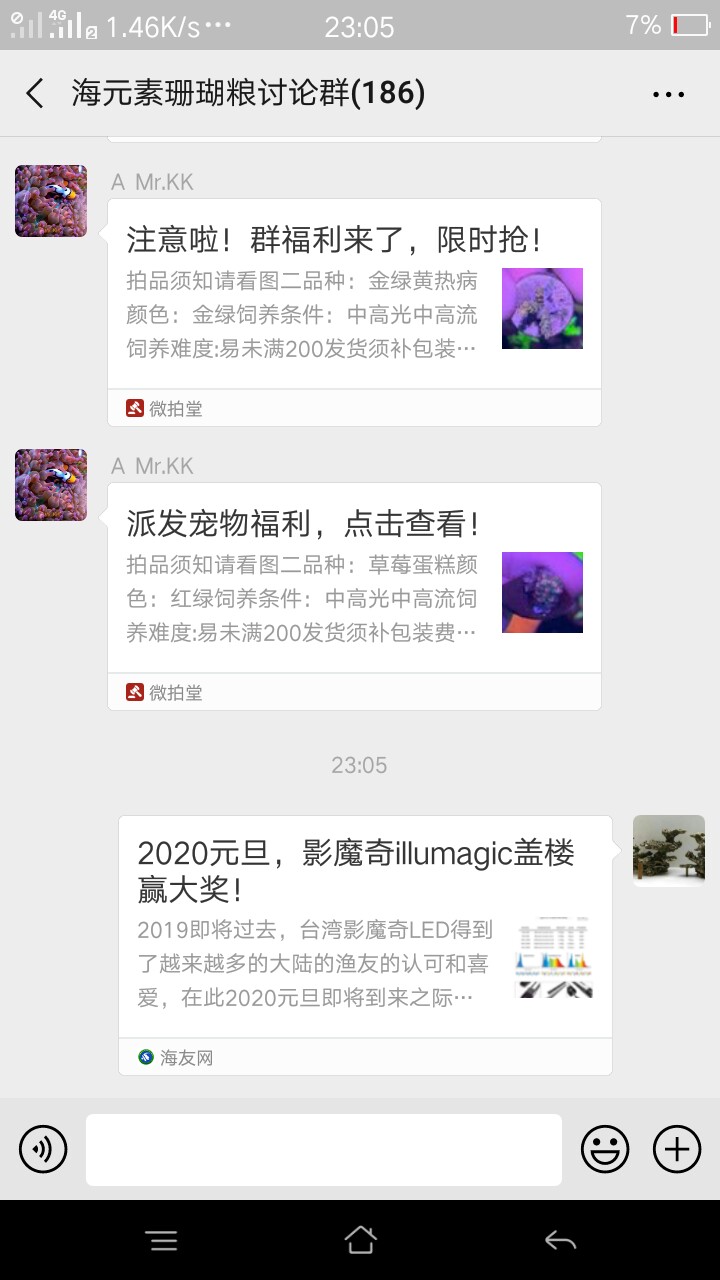View Mr.KK's avatar beside the 派发宠物福利 card

(51, 485)
